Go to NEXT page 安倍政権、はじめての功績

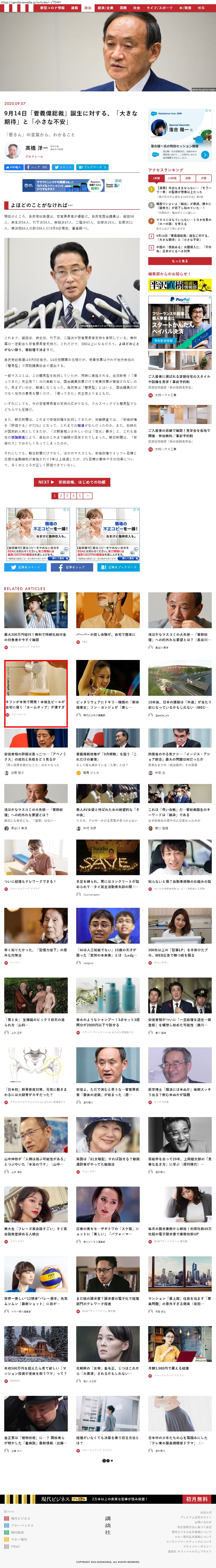pos(72,481)
